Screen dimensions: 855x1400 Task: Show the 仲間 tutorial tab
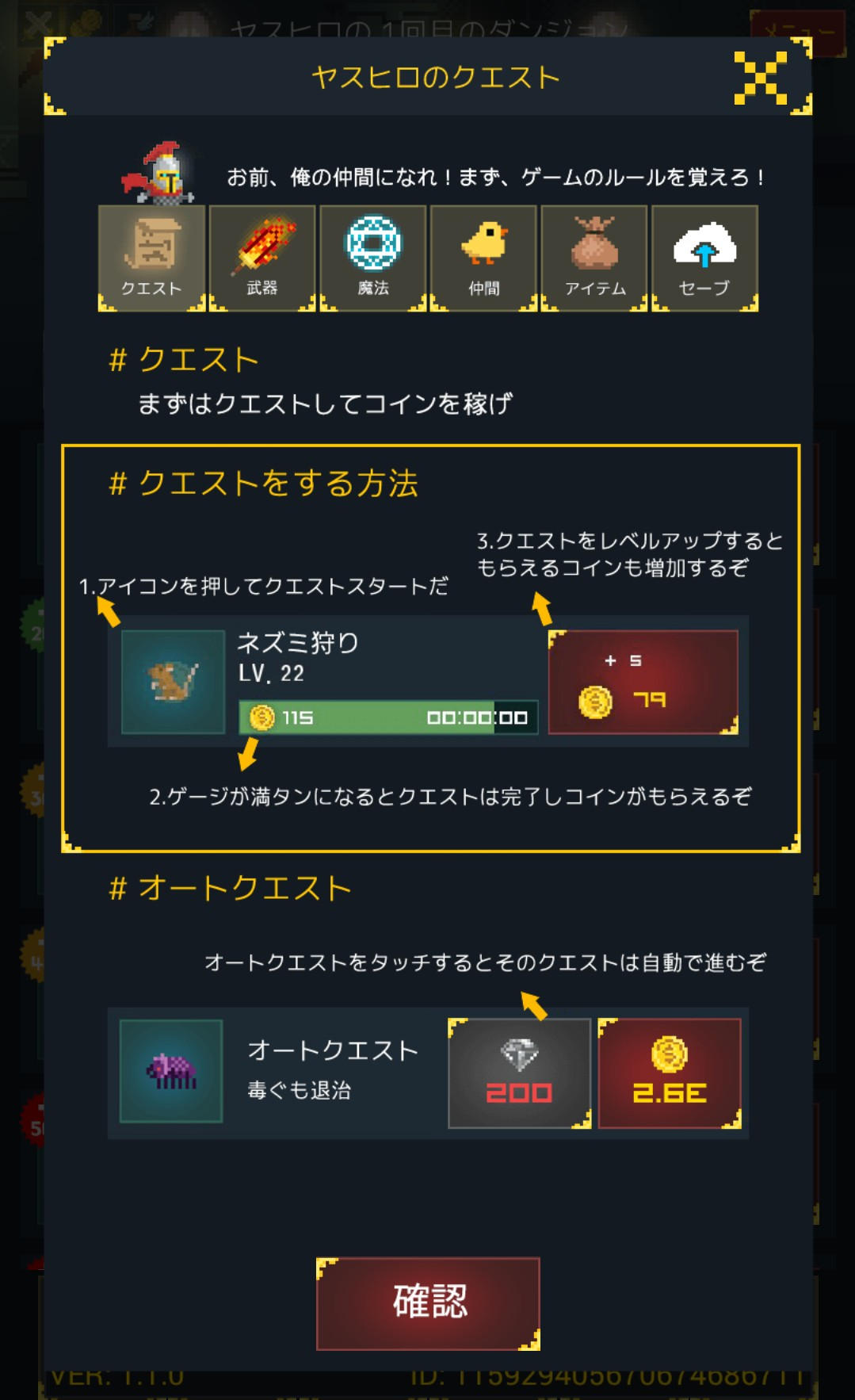coord(483,258)
